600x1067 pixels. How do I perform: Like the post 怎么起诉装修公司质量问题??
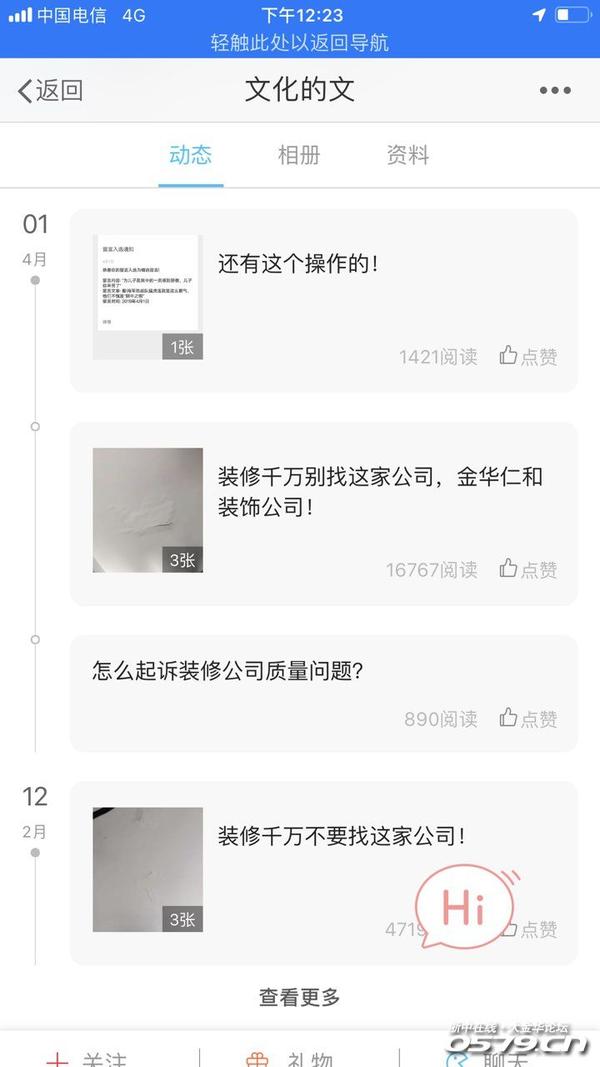tap(529, 718)
